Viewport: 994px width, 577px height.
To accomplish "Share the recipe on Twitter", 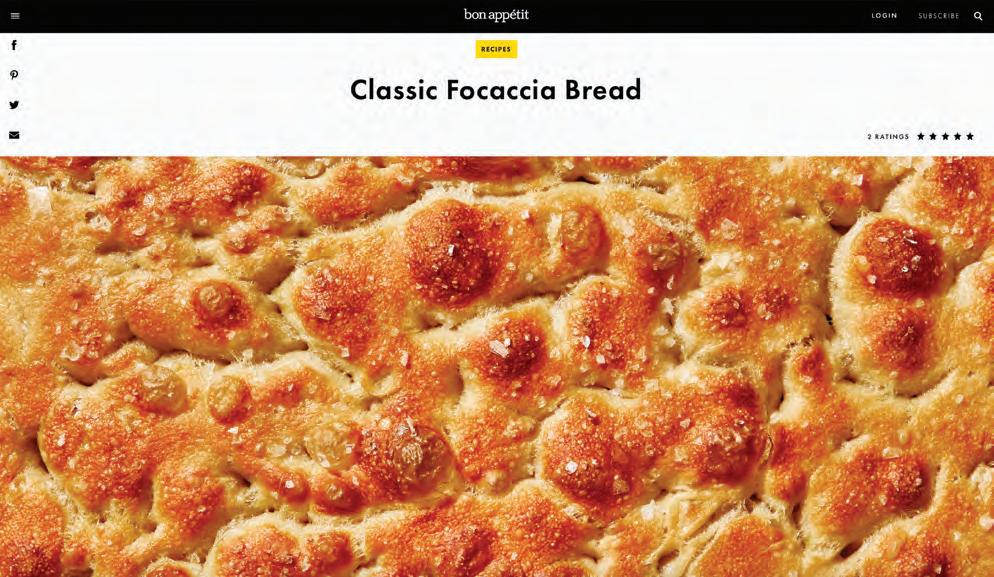I will [x=14, y=105].
